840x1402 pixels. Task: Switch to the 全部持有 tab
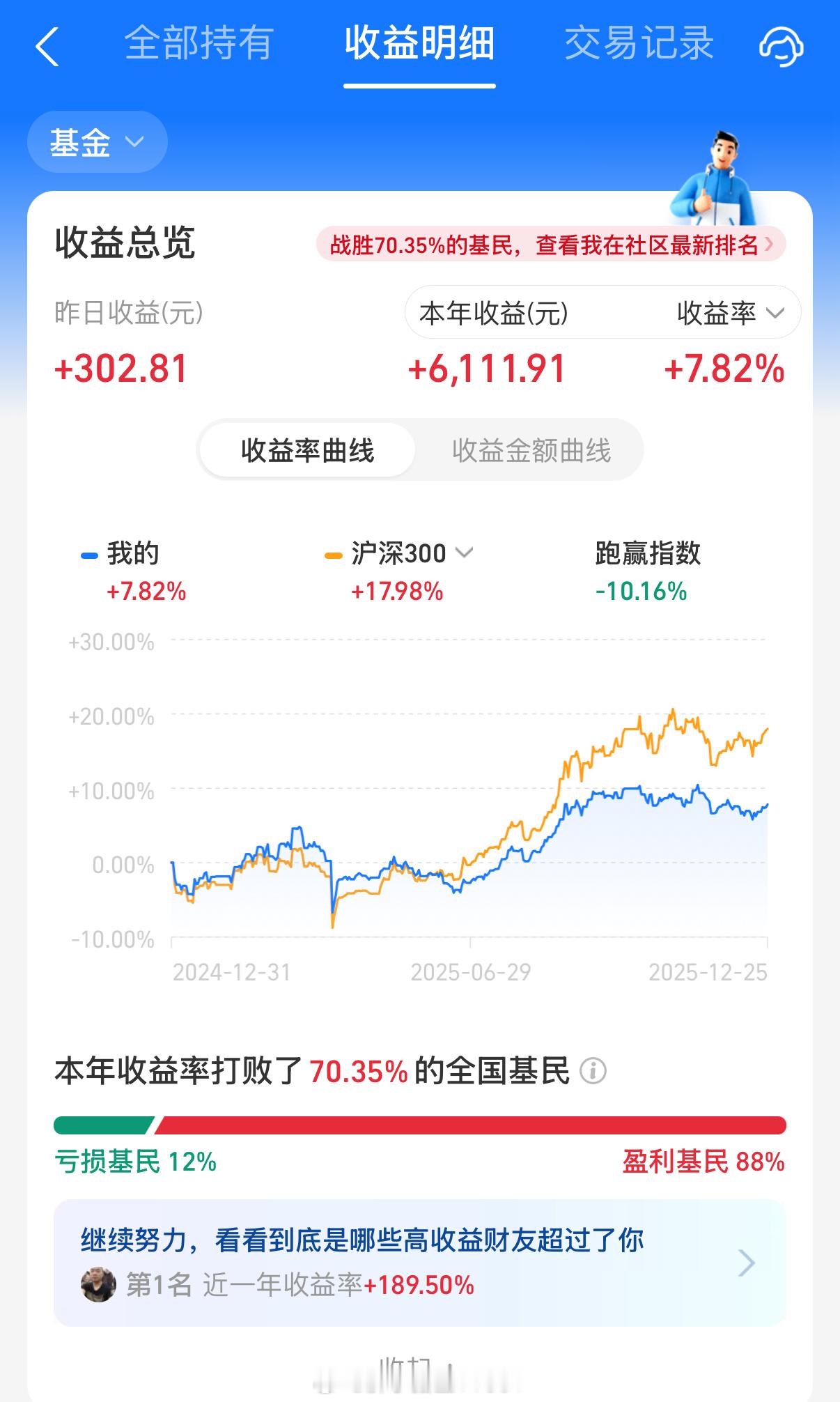(x=199, y=46)
